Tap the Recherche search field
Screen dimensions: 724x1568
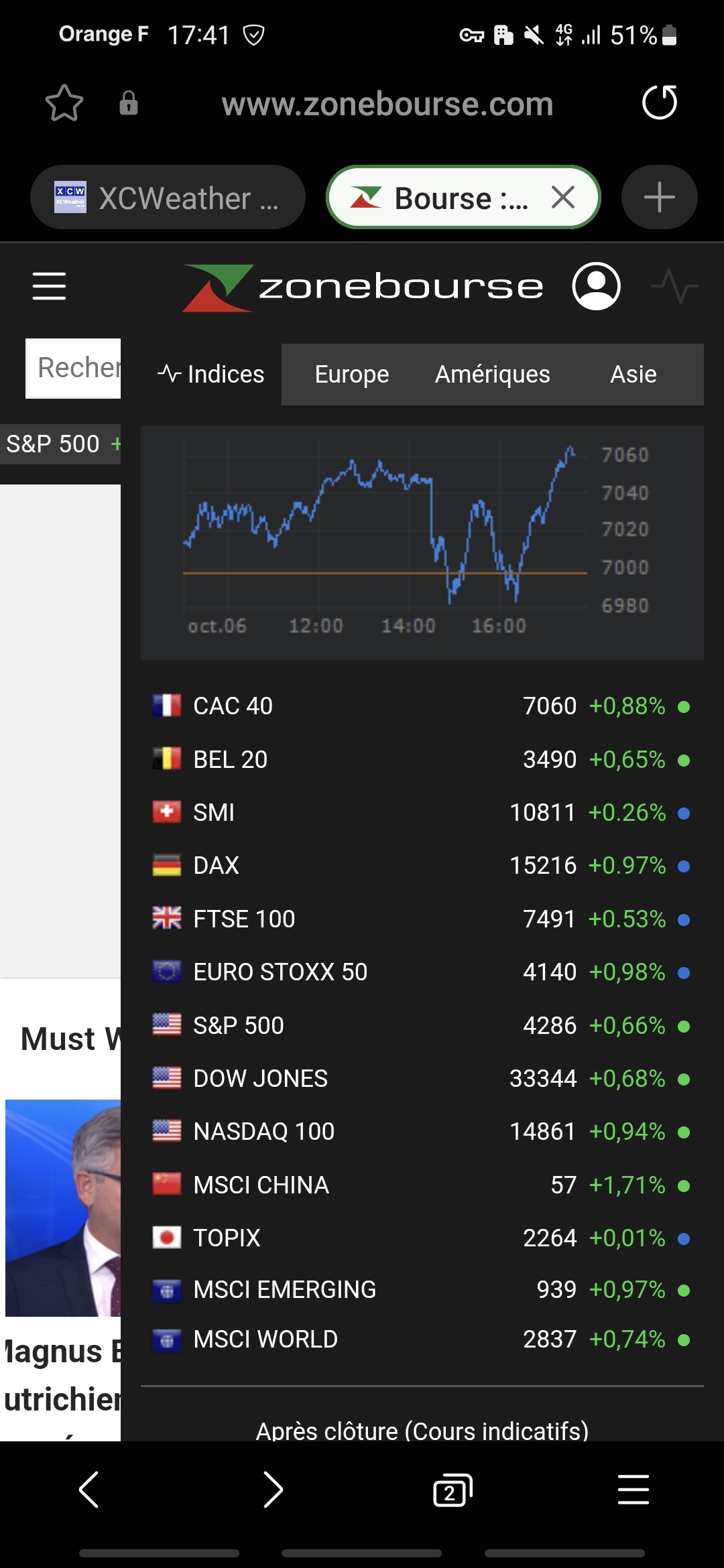(x=74, y=368)
